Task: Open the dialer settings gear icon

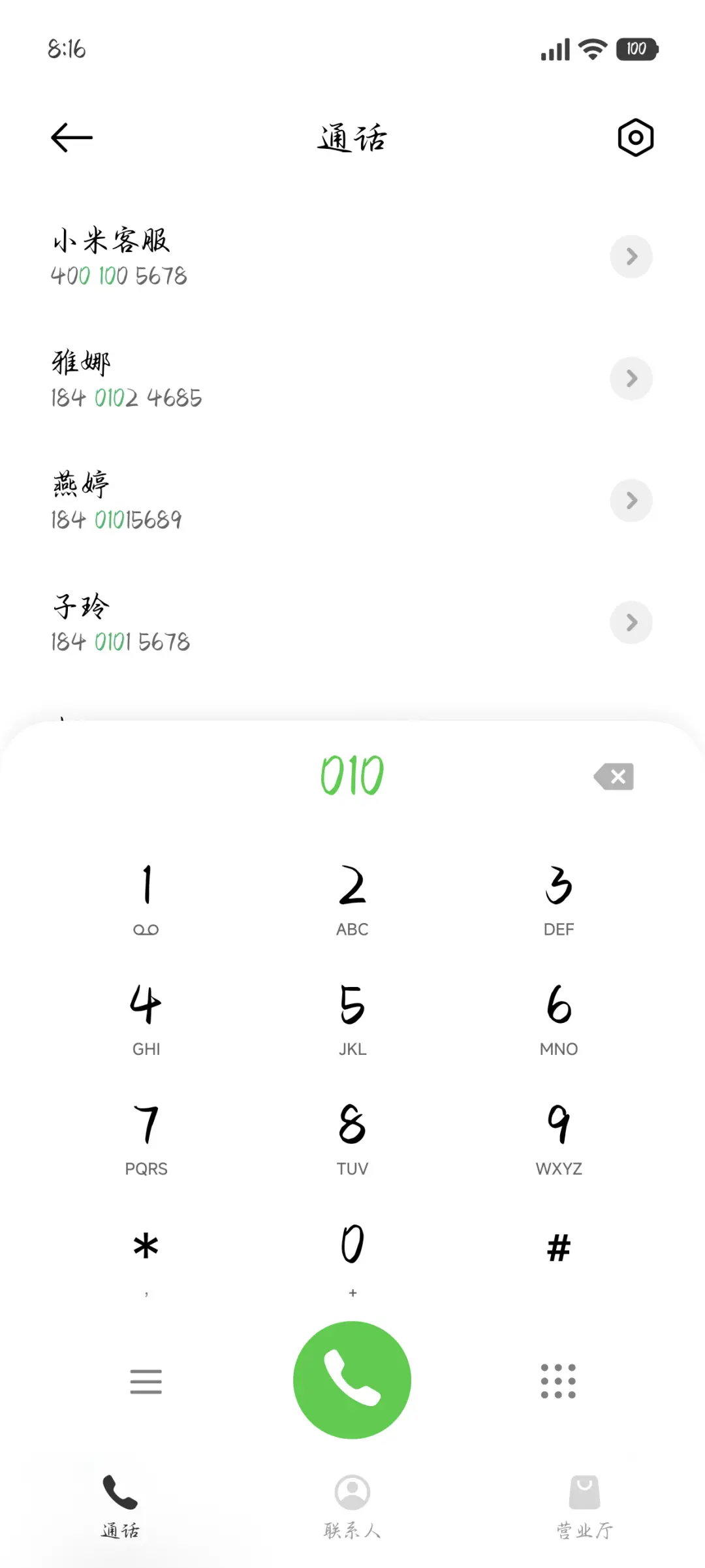Action: (x=634, y=137)
